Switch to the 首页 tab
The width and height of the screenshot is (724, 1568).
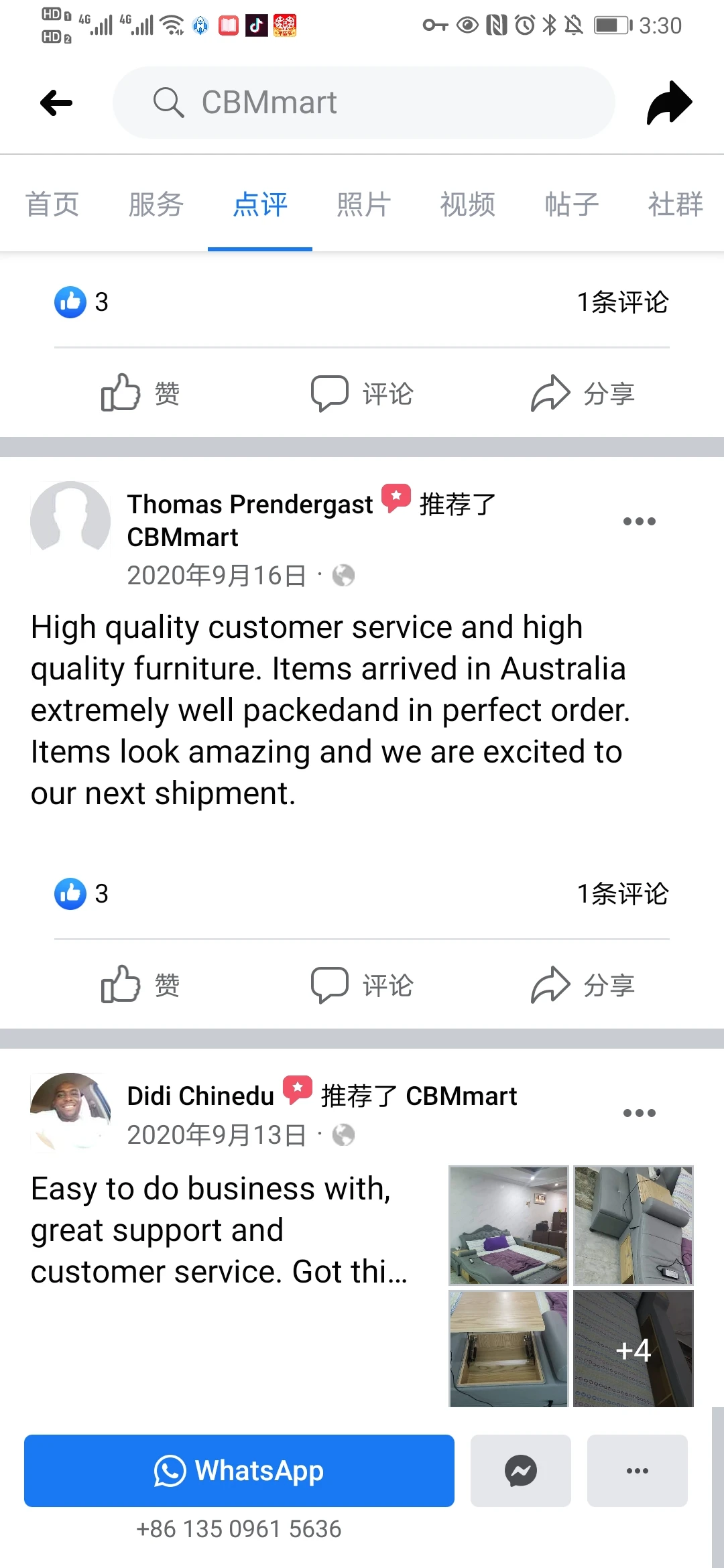click(52, 204)
